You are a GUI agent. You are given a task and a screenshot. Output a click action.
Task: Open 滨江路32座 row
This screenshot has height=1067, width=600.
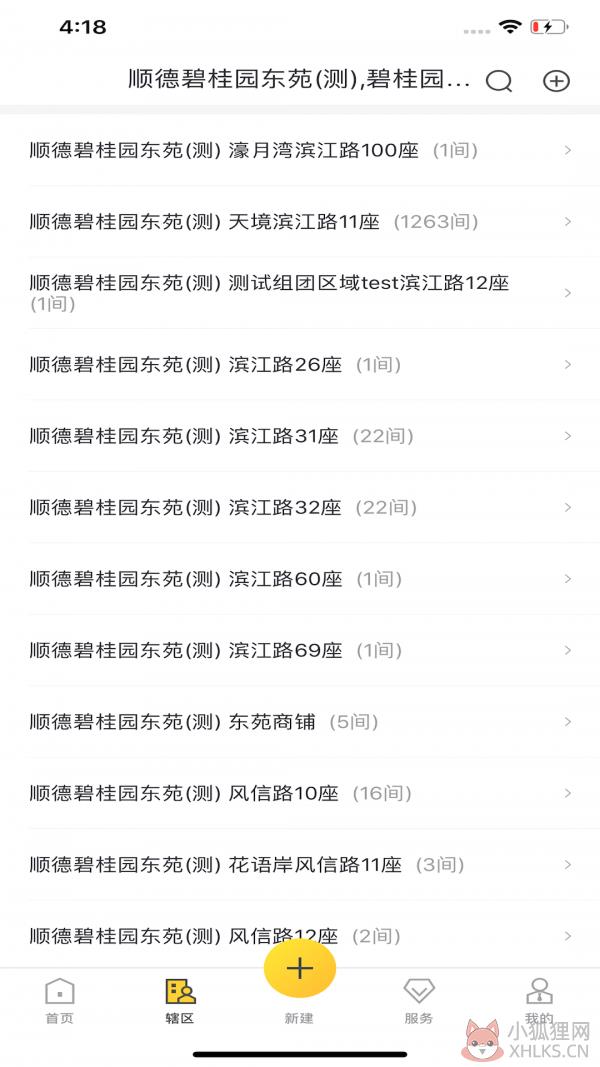click(x=300, y=508)
